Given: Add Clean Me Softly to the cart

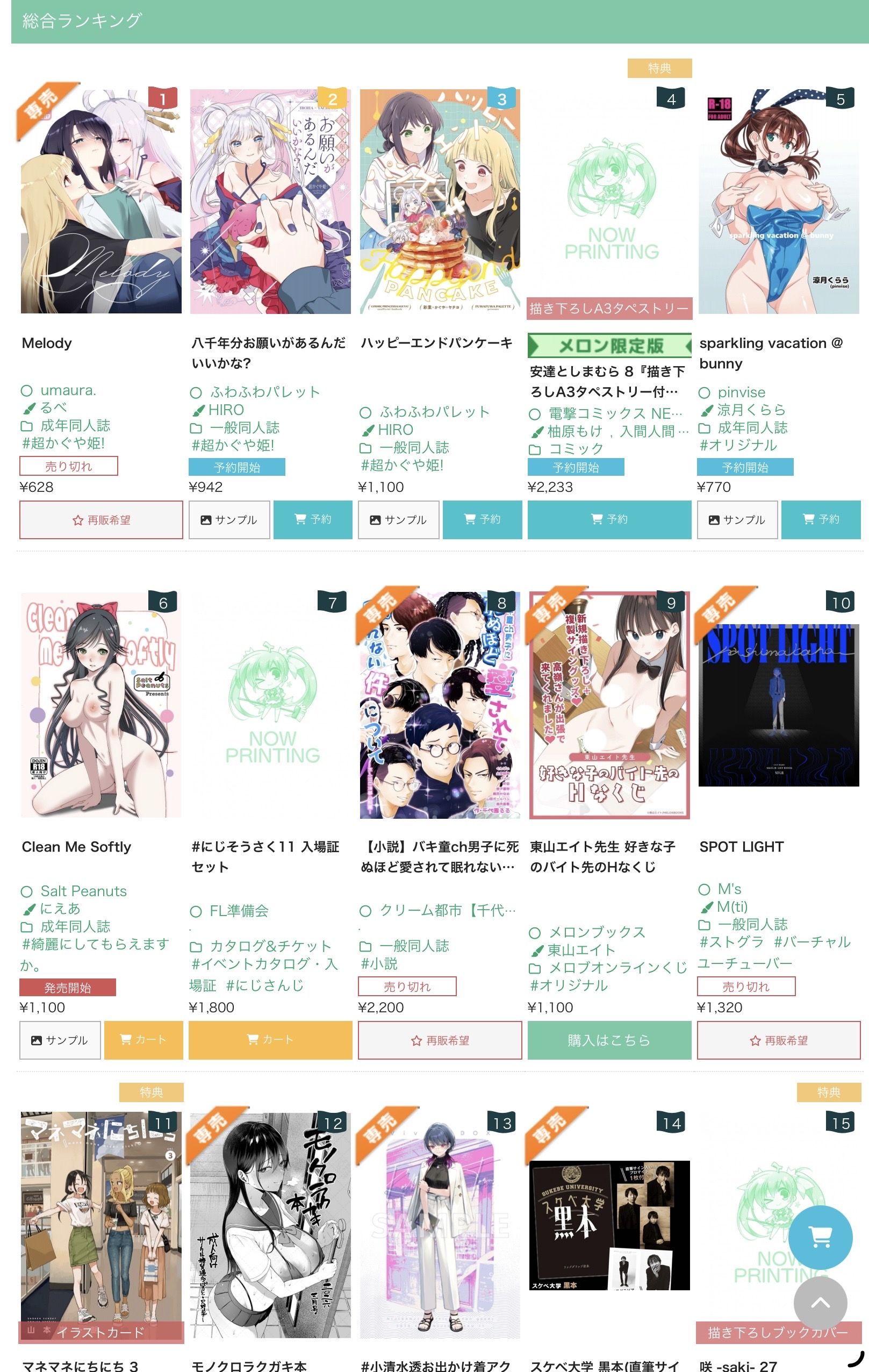Looking at the screenshot, I should 143,1039.
